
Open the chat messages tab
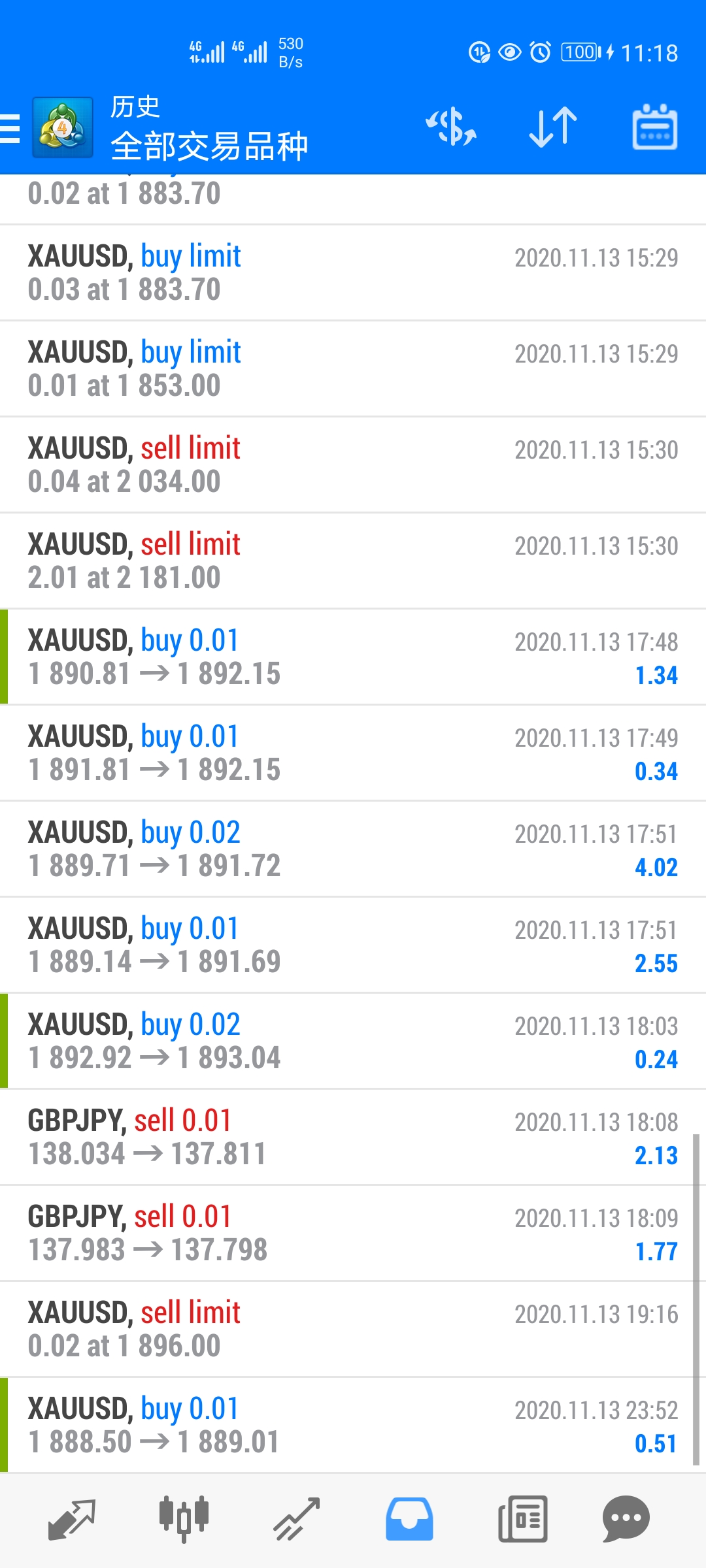coord(626,1520)
